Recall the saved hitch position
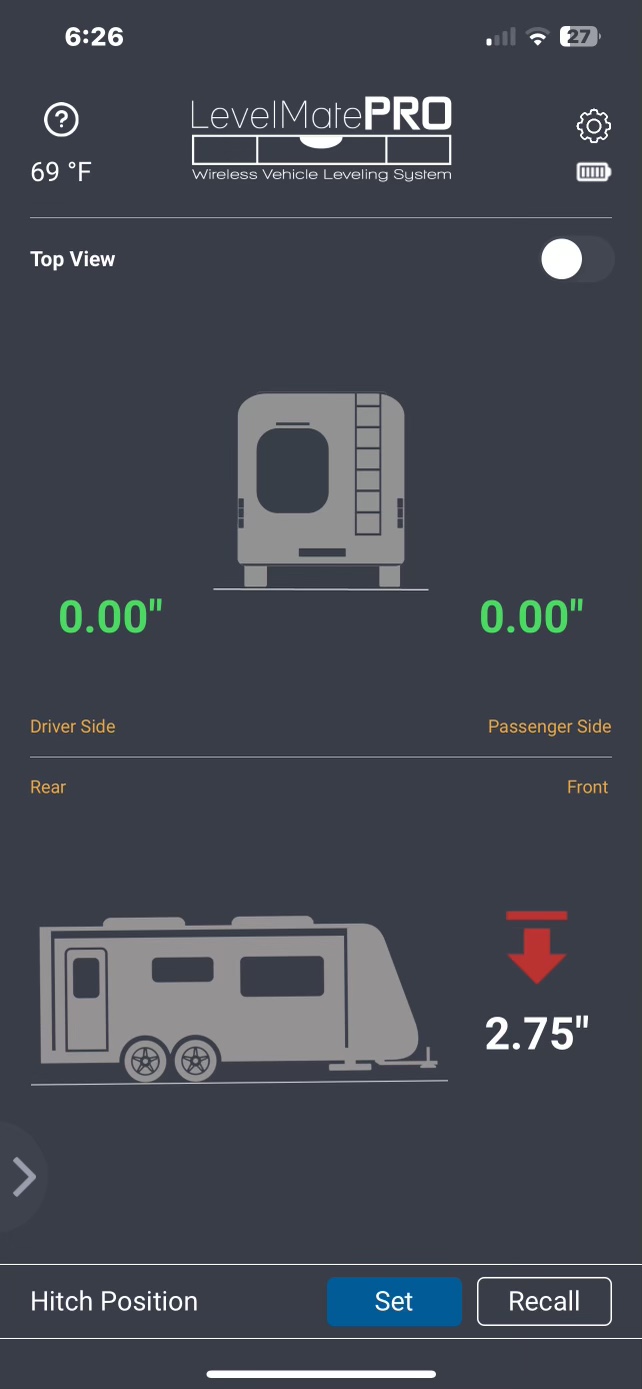The width and height of the screenshot is (642, 1389). 544,1301
